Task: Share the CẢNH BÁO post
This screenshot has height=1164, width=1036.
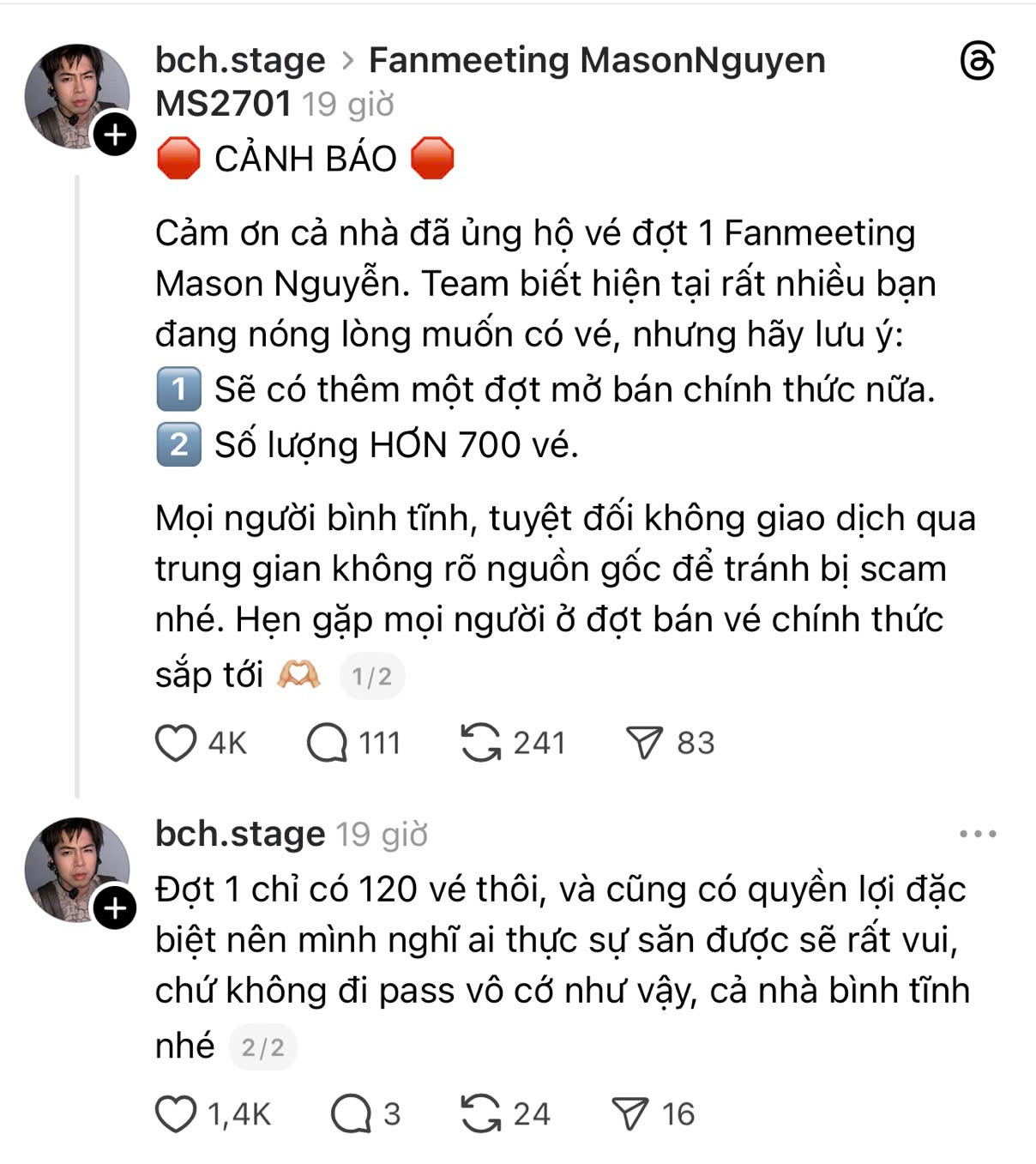Action: pos(644,743)
